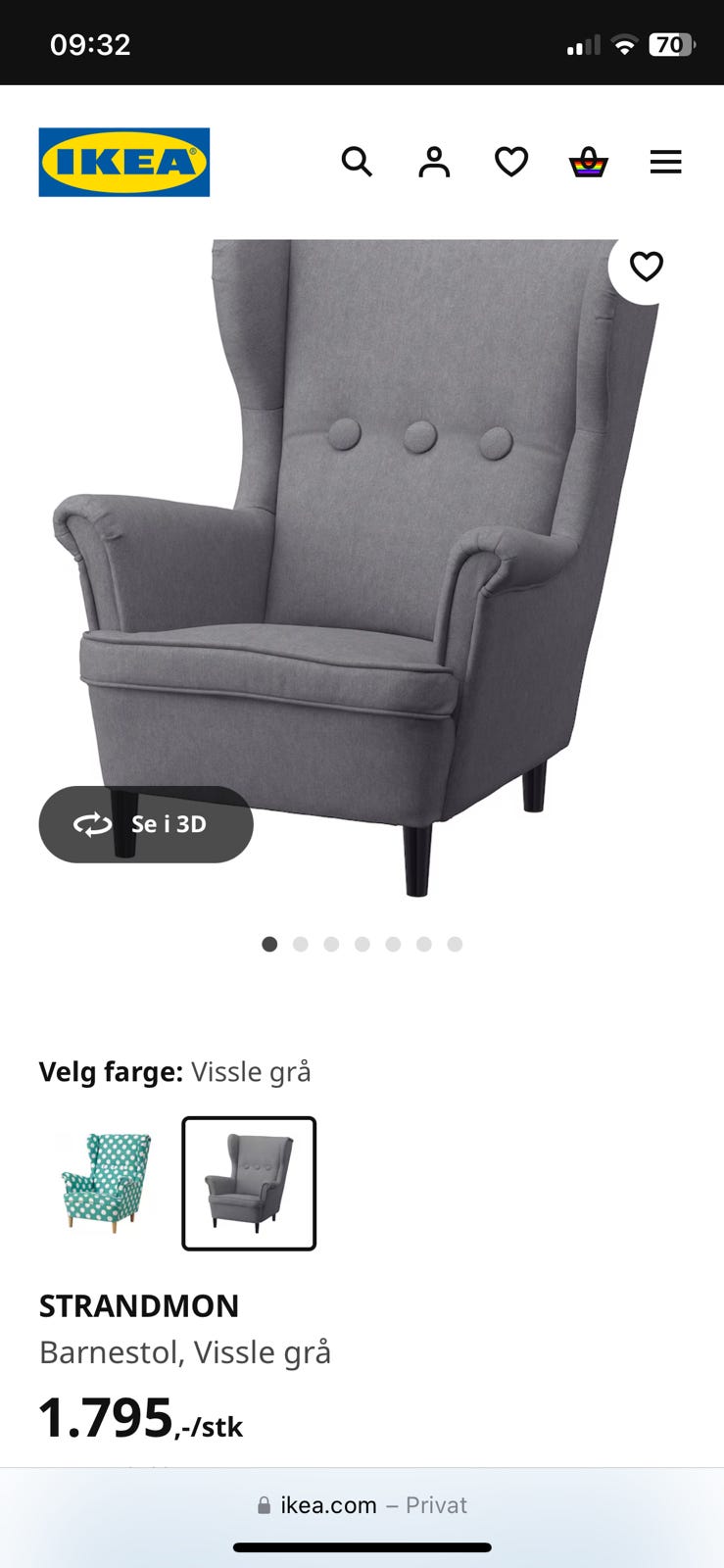Go to the IKEA home page logo
The width and height of the screenshot is (724, 1568).
pos(124,162)
